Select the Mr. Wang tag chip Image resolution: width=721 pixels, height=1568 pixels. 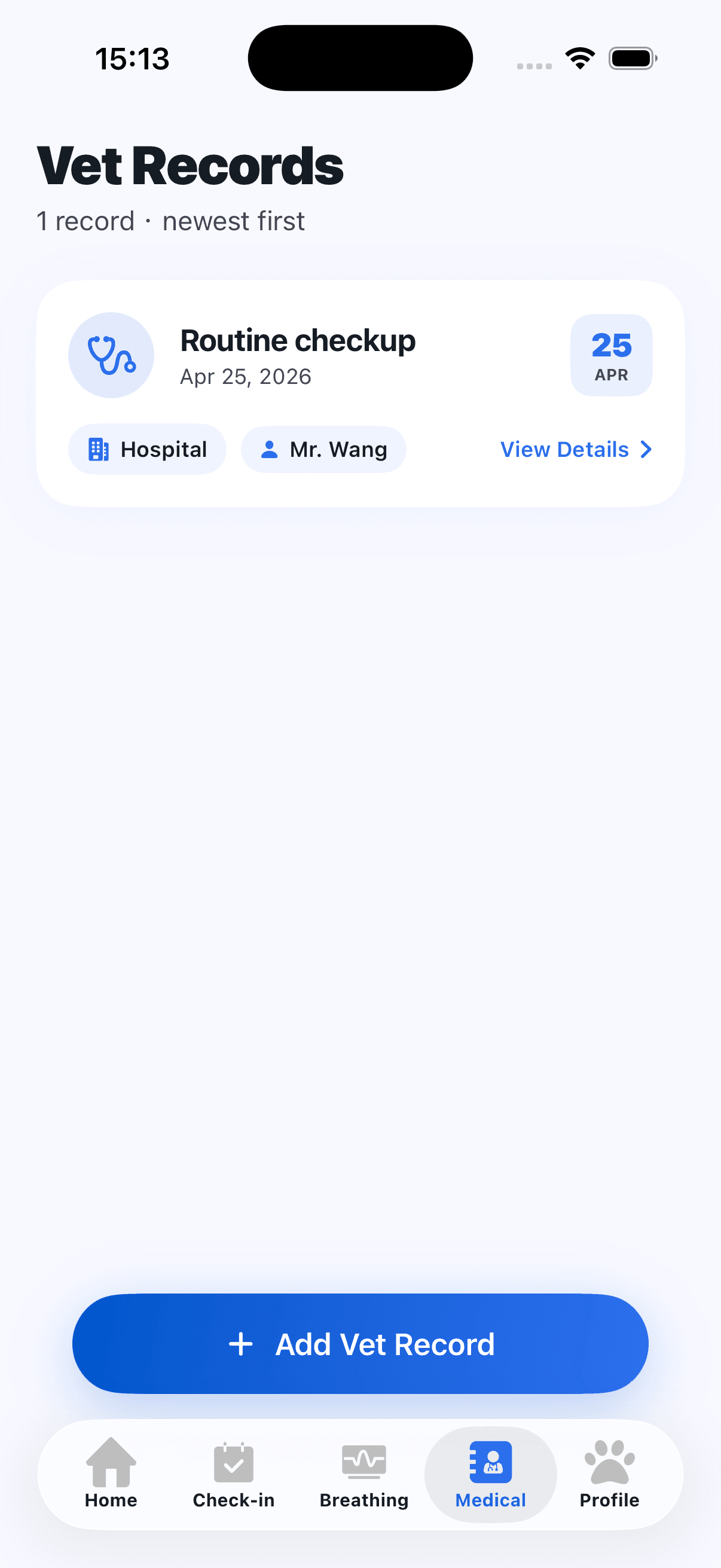(x=323, y=449)
